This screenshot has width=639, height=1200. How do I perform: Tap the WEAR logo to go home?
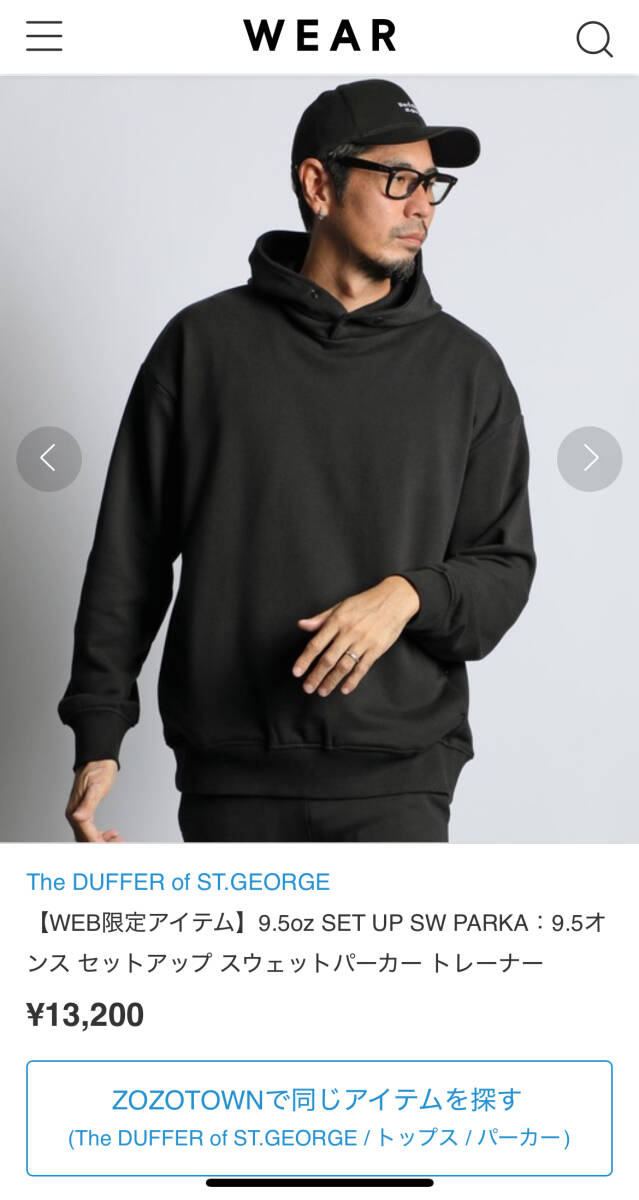coord(320,36)
